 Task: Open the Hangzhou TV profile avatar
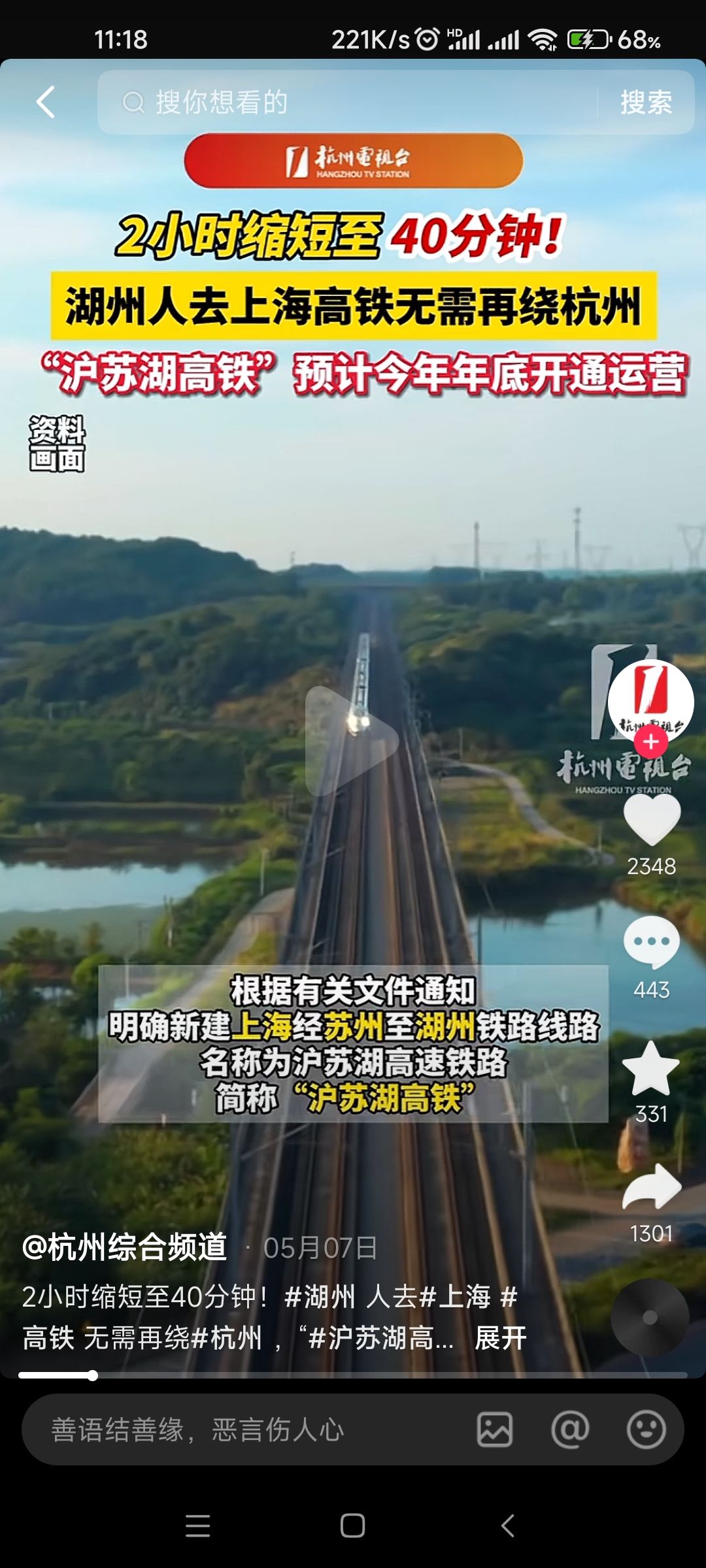pos(650,699)
